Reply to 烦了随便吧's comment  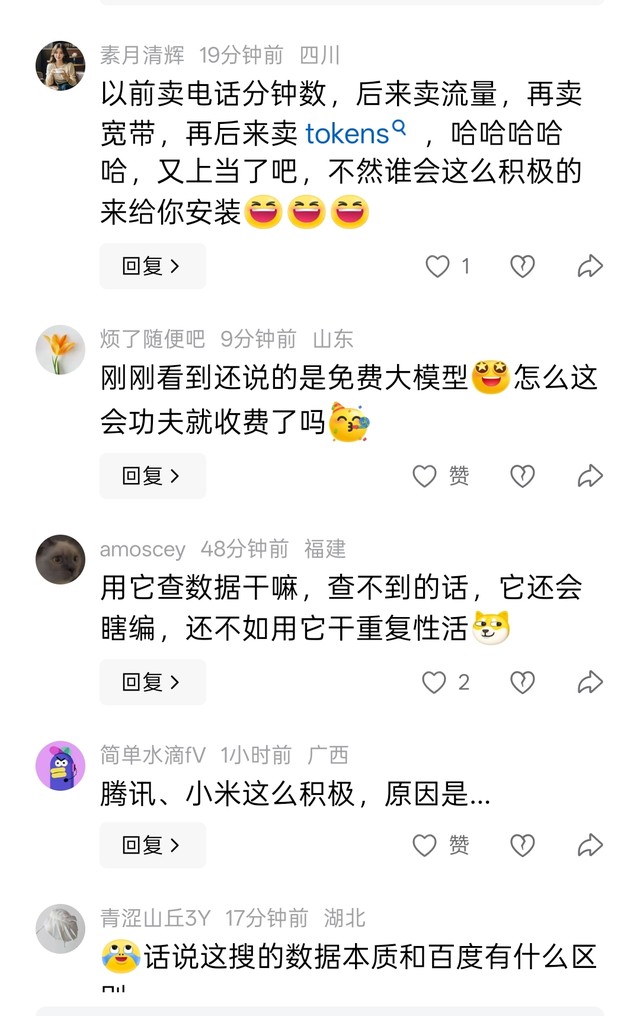pyautogui.click(x=152, y=476)
